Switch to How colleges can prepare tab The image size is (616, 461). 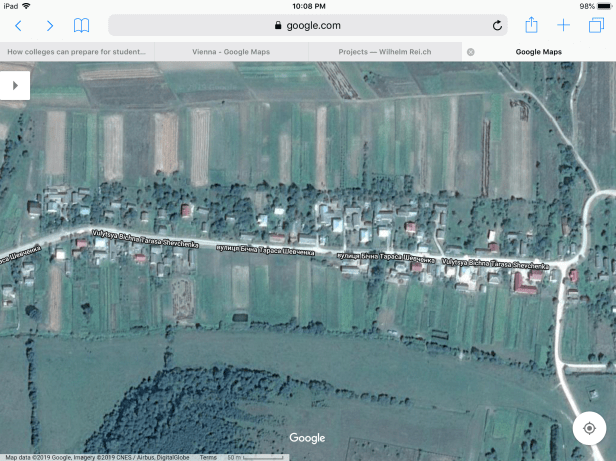(77, 51)
